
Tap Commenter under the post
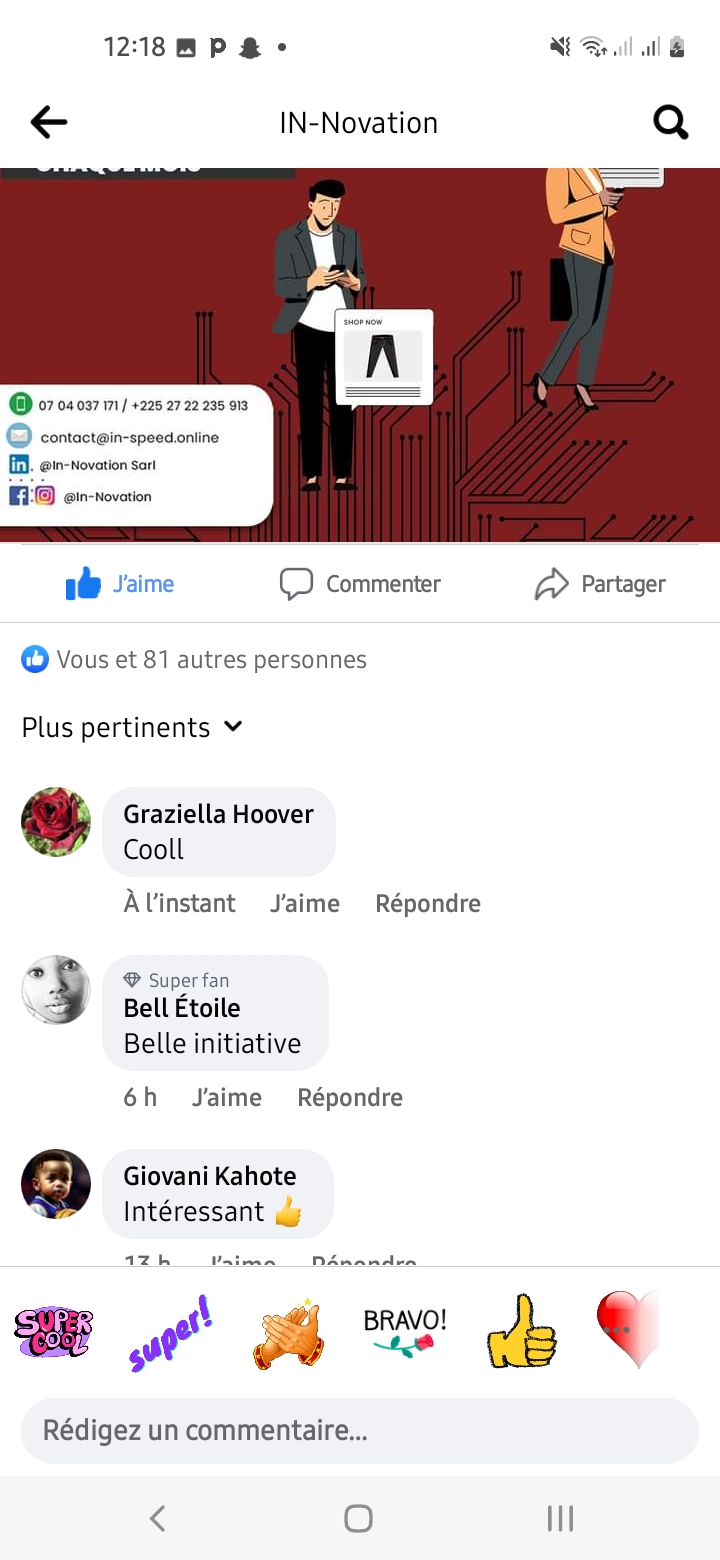click(x=360, y=584)
